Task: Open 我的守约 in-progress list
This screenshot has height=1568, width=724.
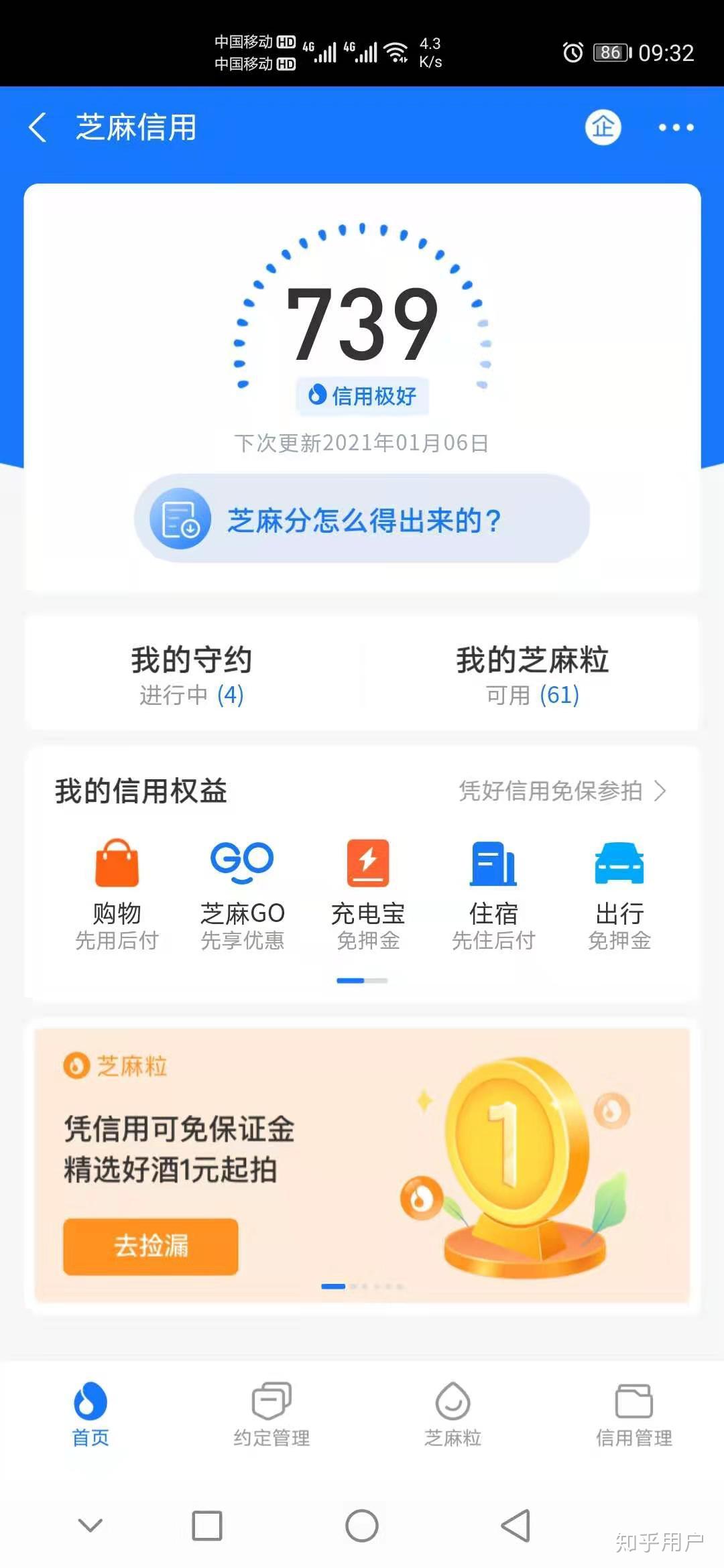Action: [192, 675]
